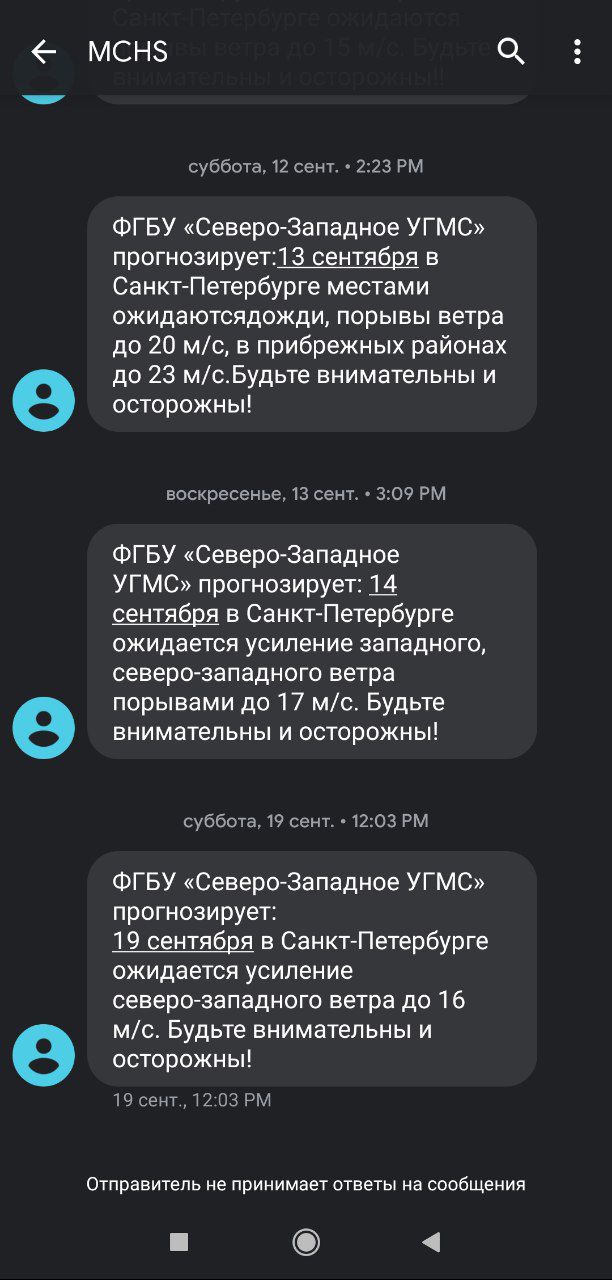Open sender avatar beside the 2:23 PM message
Screen dimensions: 612x1280
43,400
